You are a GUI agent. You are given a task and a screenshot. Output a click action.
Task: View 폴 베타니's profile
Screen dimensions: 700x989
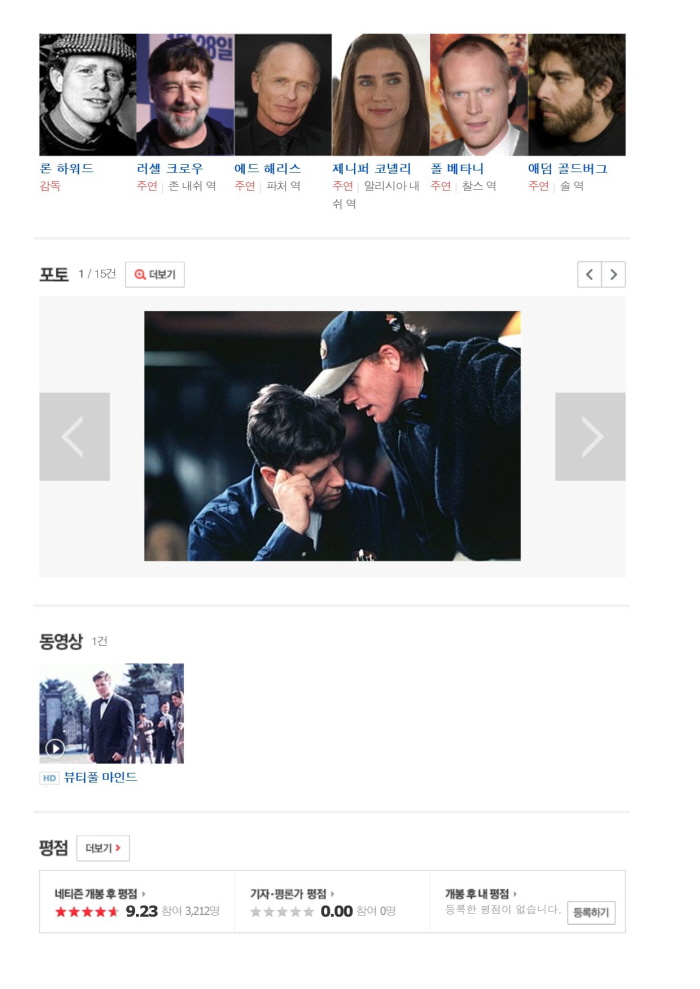click(x=457, y=169)
